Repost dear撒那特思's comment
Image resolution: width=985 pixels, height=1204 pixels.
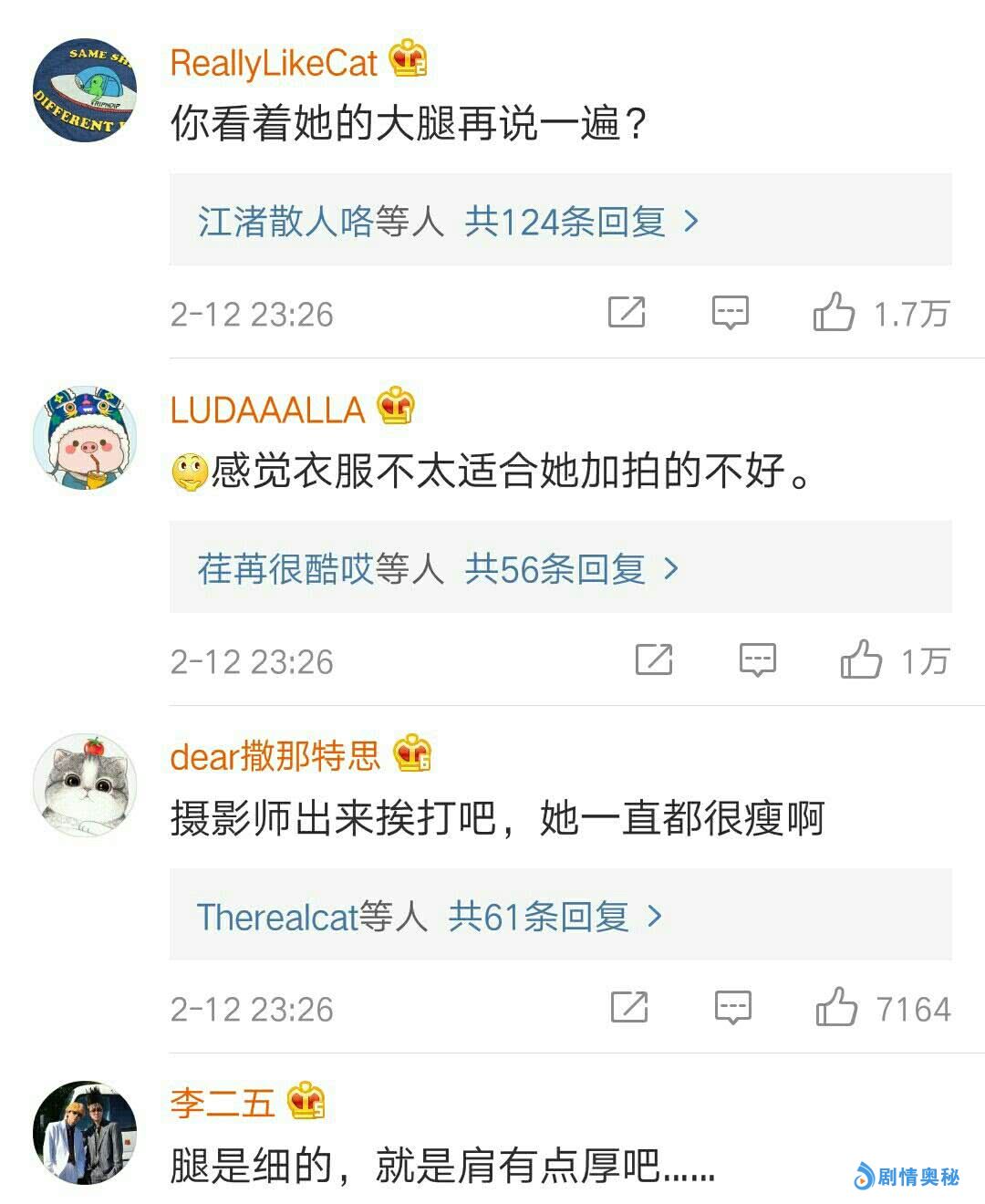coord(629,1007)
